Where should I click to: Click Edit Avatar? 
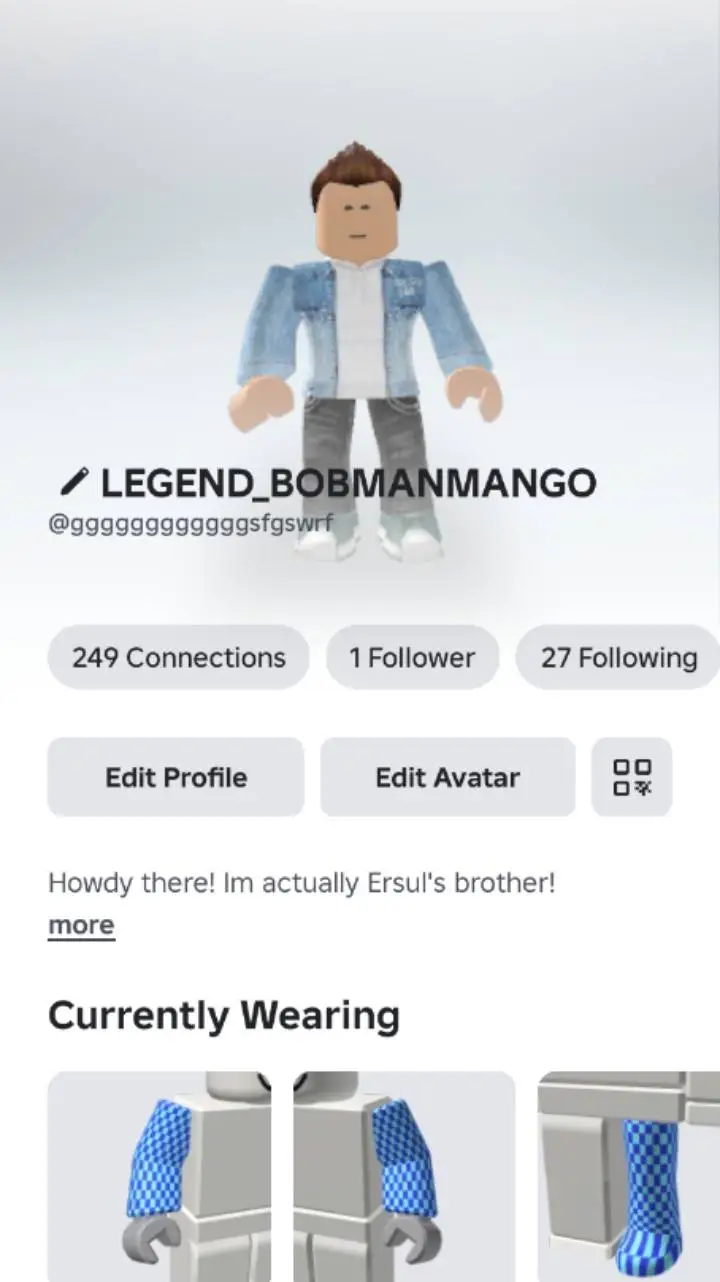(447, 777)
